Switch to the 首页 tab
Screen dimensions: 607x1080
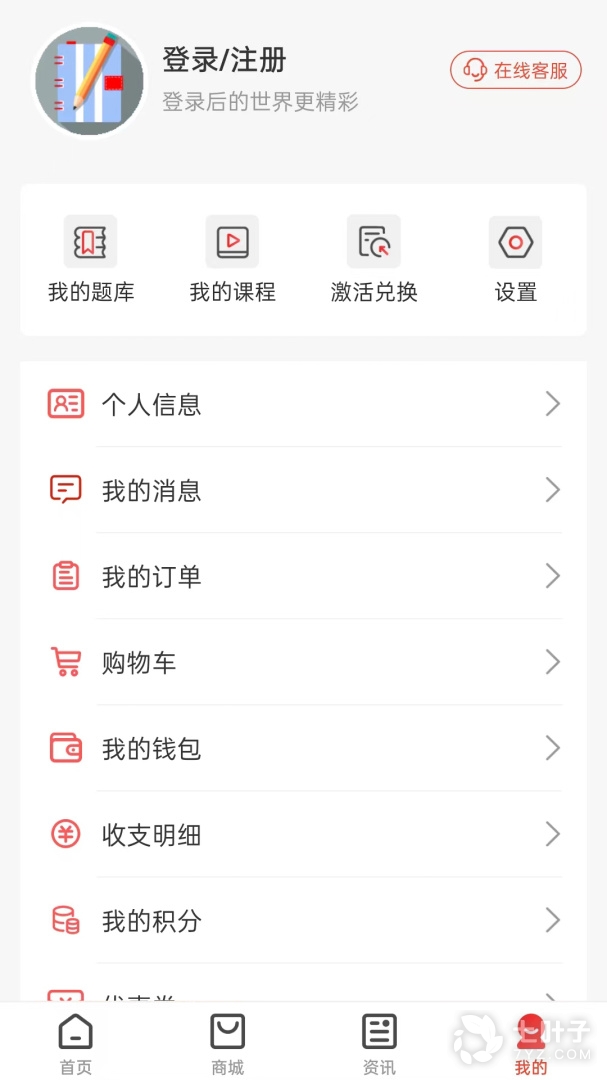[76, 1042]
